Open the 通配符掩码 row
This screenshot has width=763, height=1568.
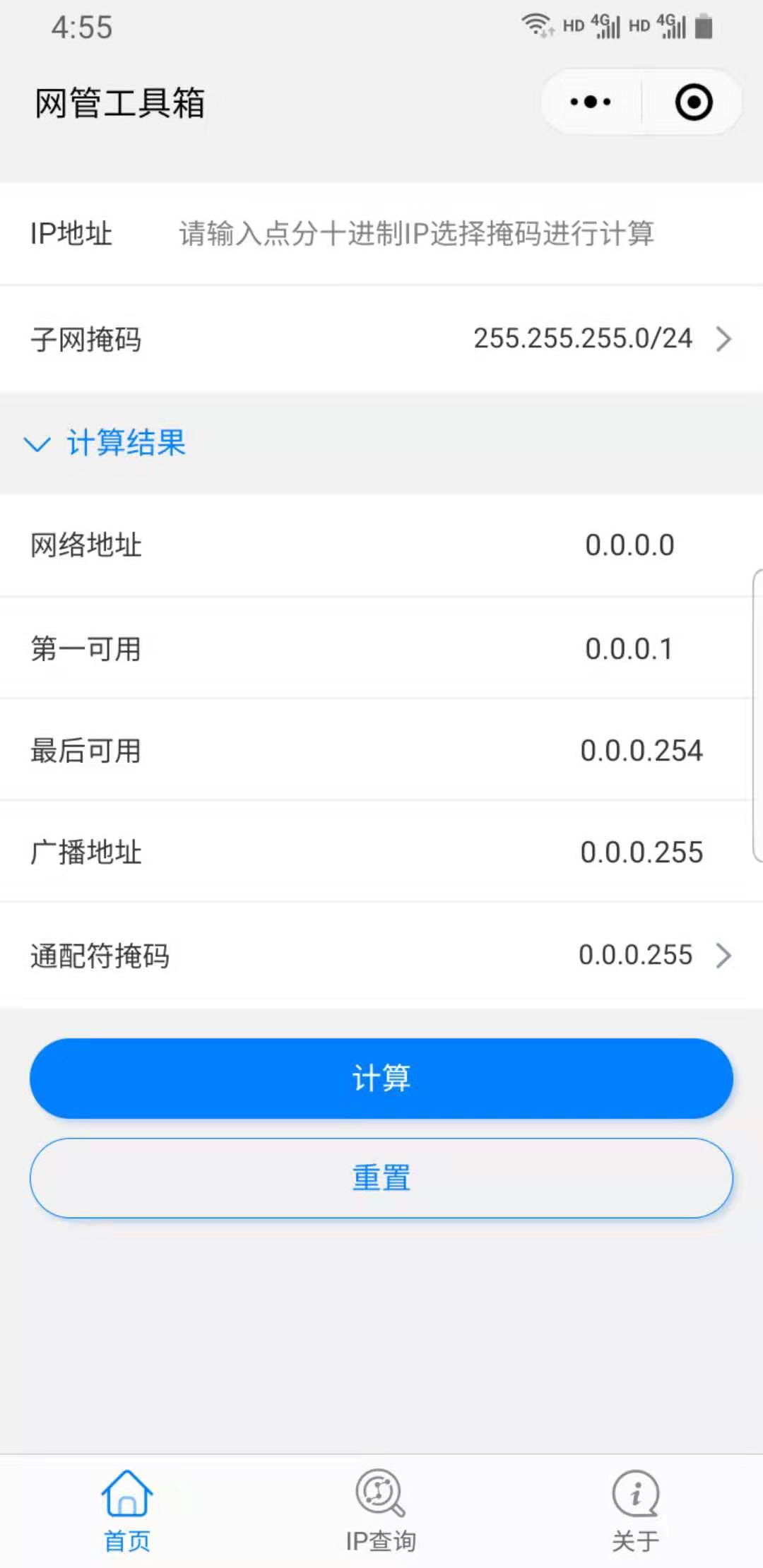click(x=381, y=955)
